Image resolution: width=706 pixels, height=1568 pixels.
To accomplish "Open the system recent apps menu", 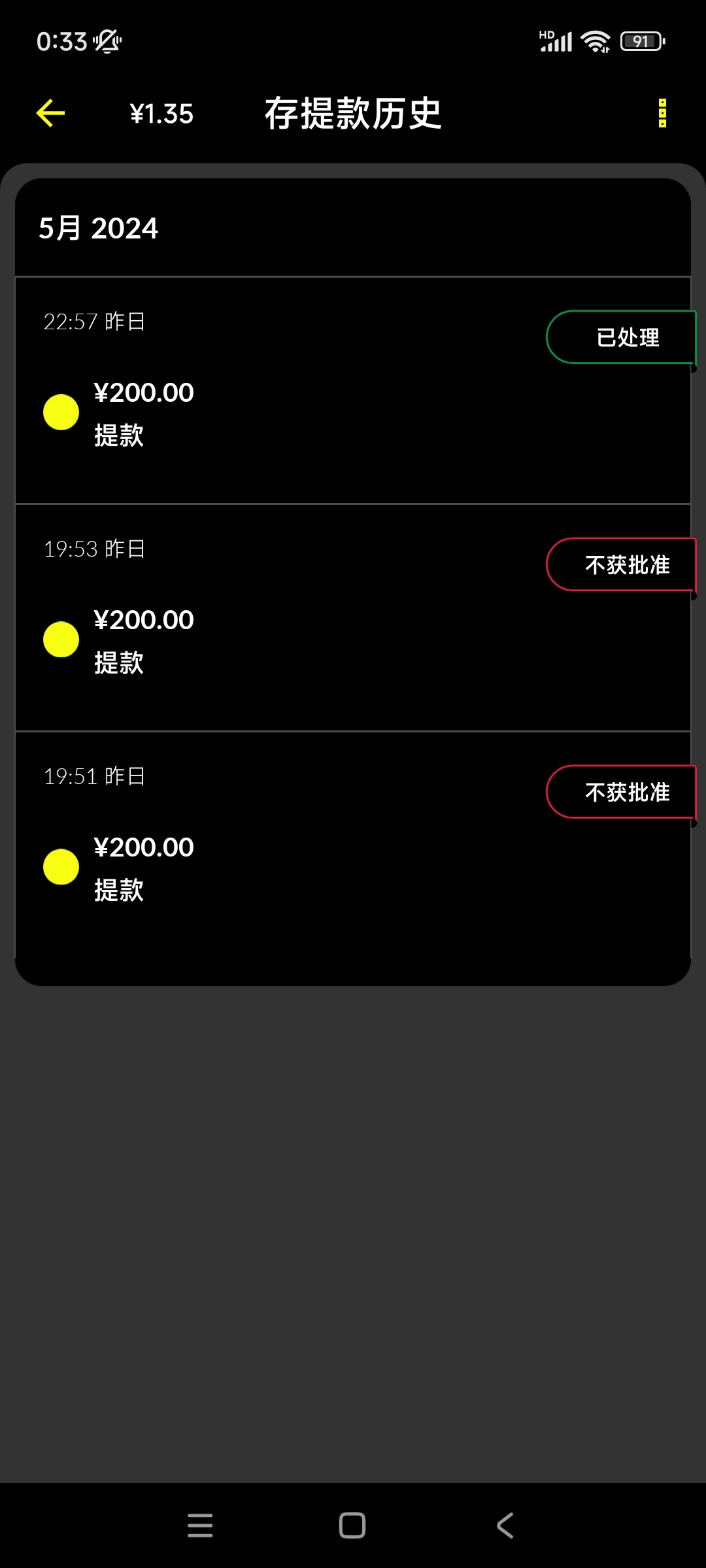I will click(x=200, y=1526).
